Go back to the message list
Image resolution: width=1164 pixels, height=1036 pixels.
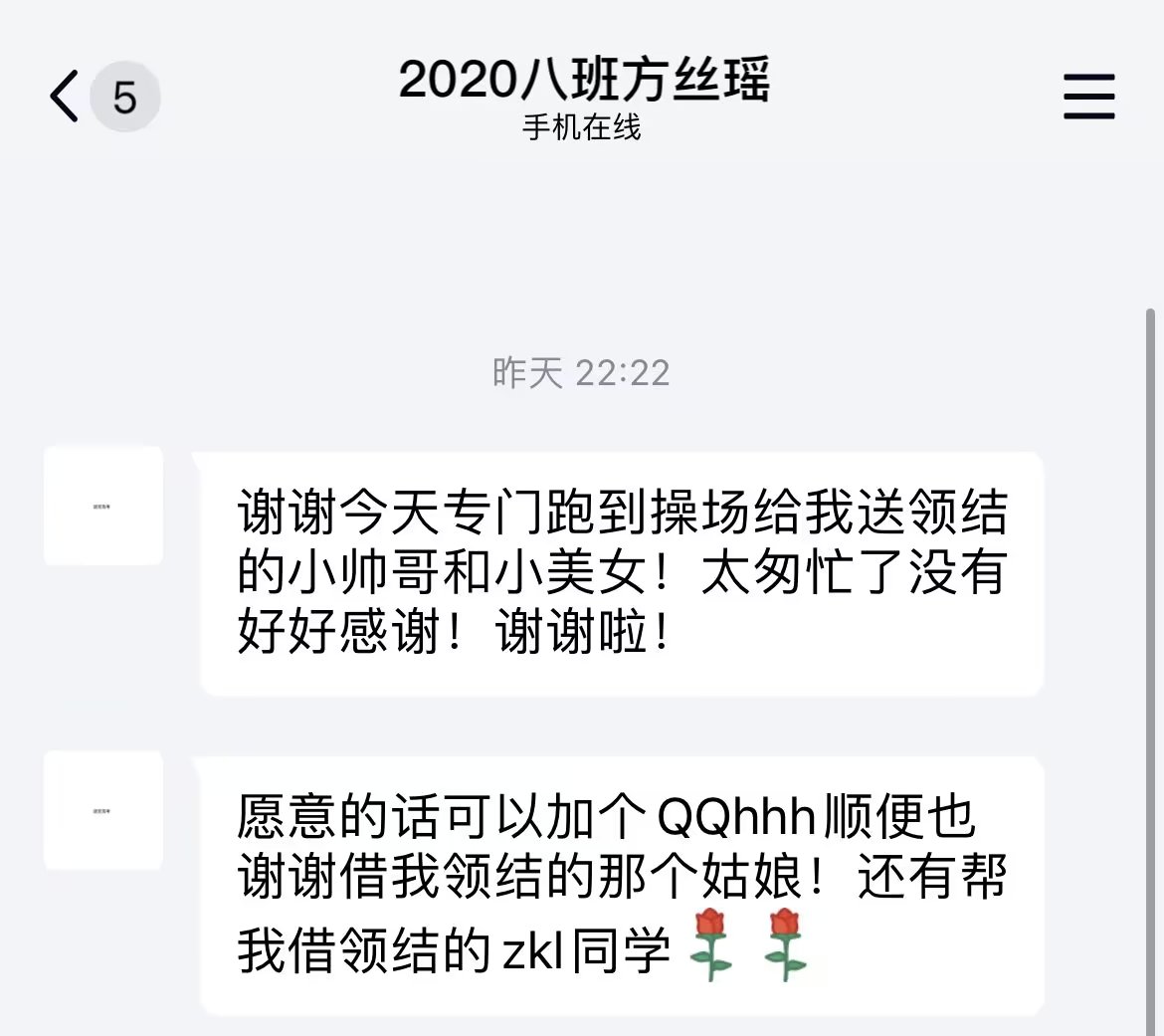click(66, 98)
